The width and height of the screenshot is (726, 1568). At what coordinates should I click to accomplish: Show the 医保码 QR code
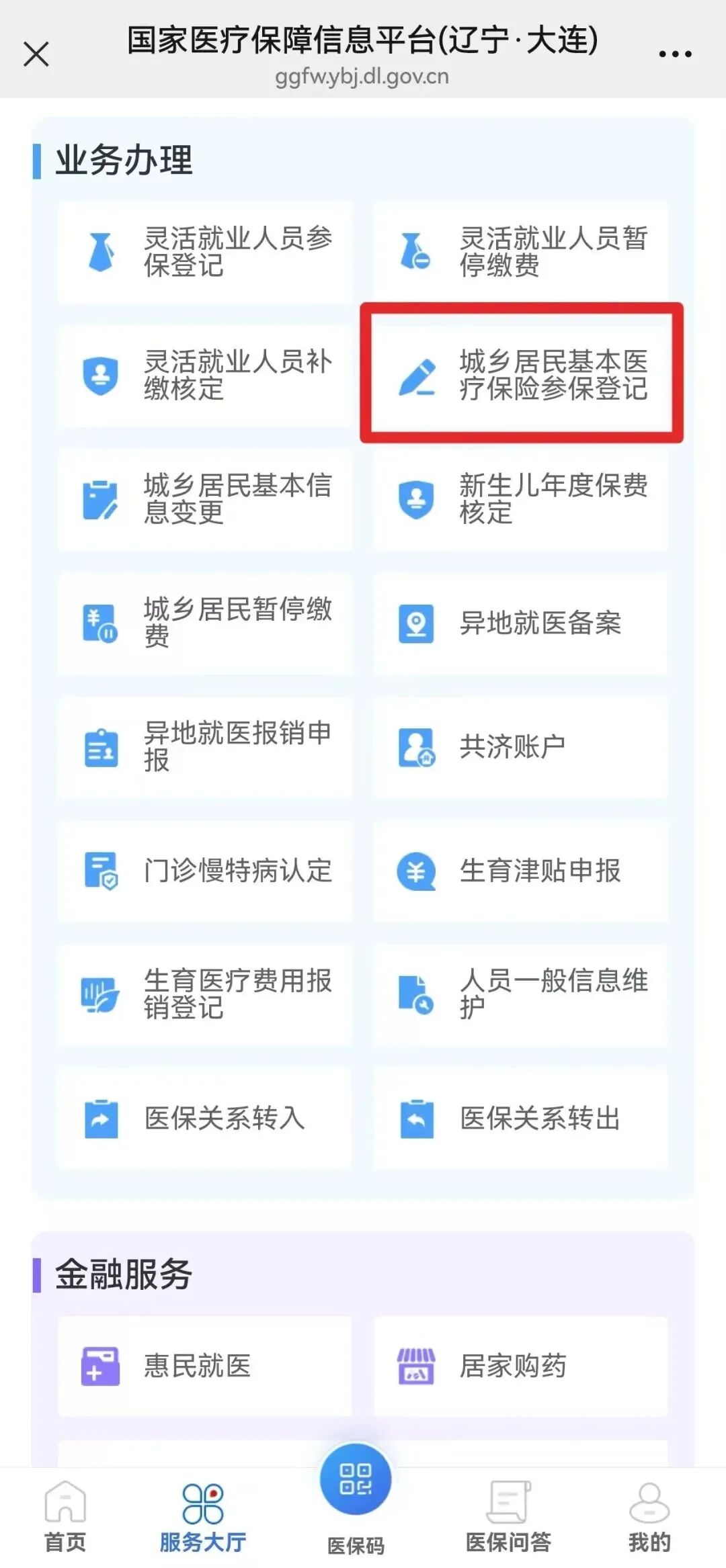pyautogui.click(x=356, y=1485)
